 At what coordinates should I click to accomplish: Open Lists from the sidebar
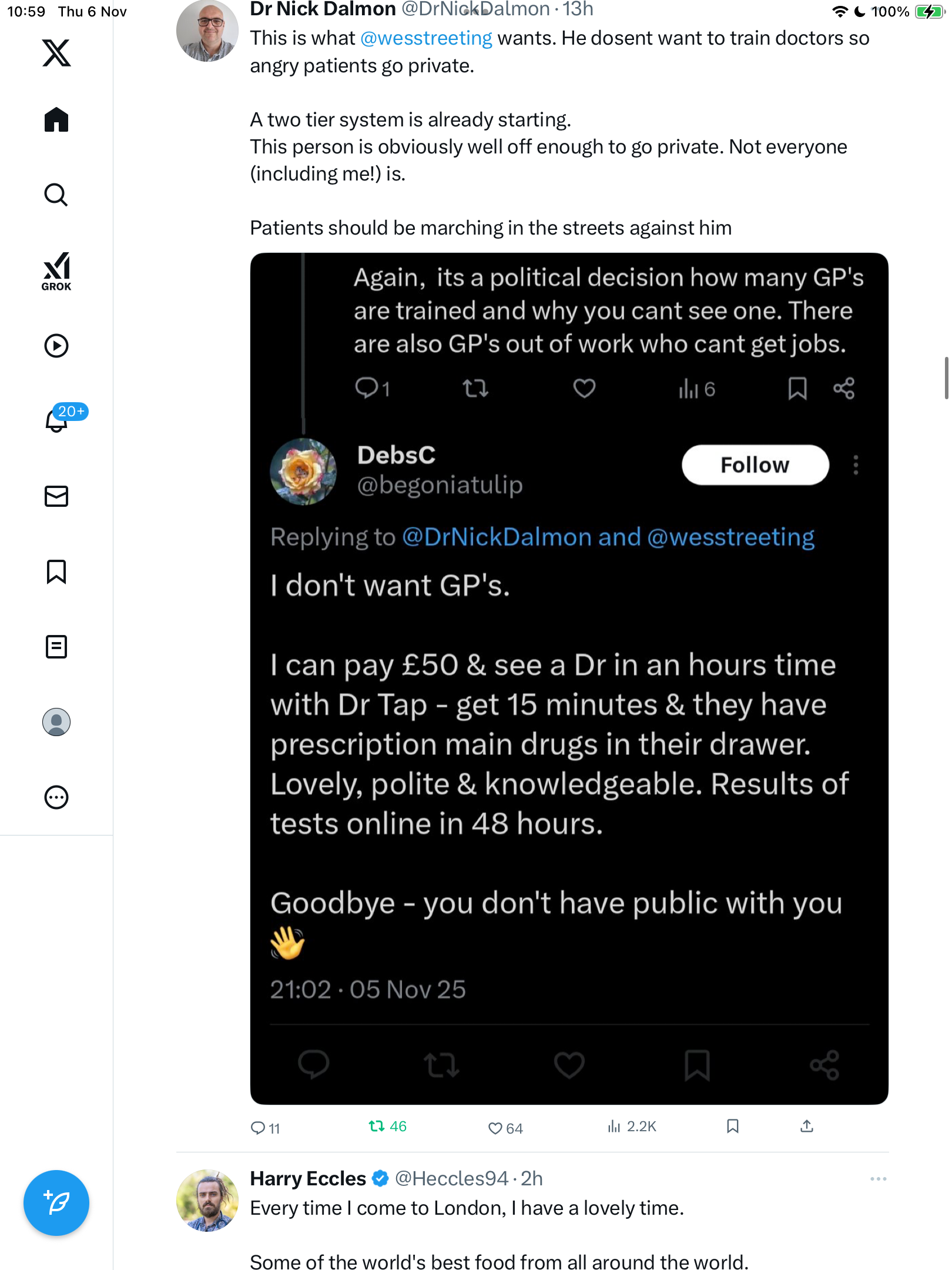(x=56, y=647)
